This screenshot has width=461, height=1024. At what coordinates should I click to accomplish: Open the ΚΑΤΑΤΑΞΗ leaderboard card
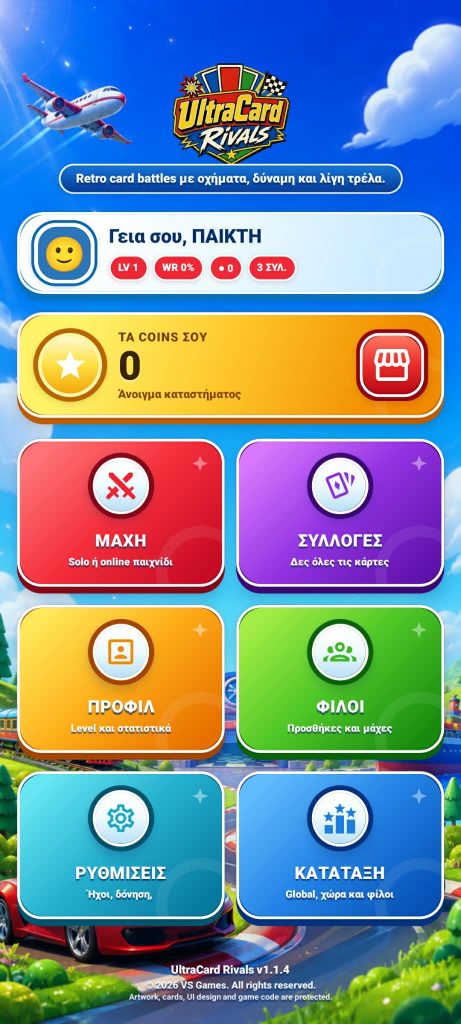click(x=340, y=846)
